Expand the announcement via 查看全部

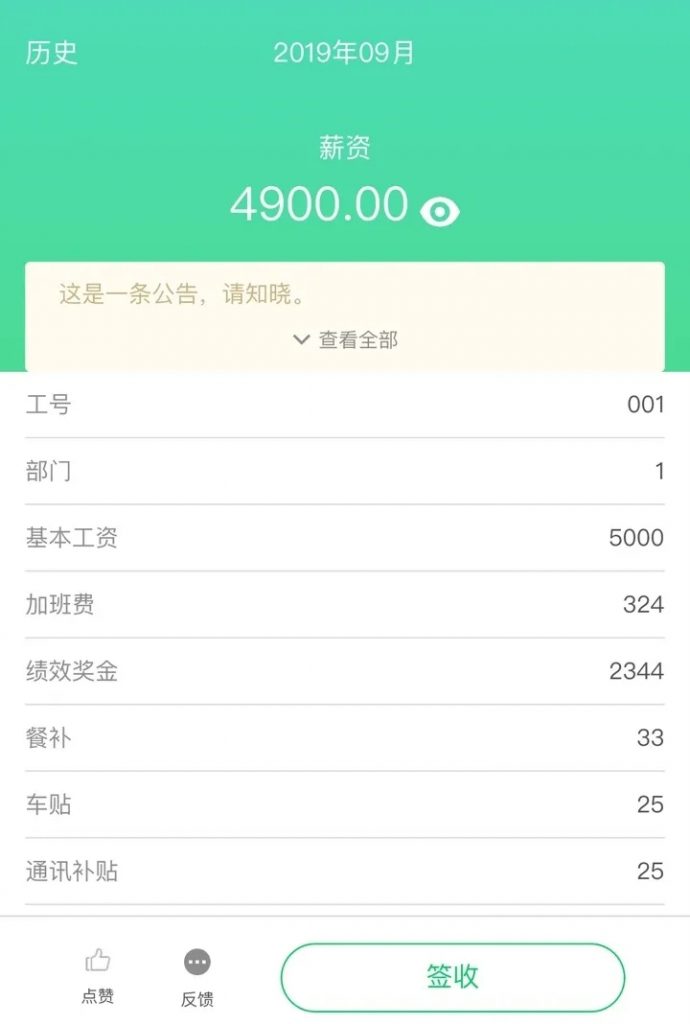(x=346, y=340)
